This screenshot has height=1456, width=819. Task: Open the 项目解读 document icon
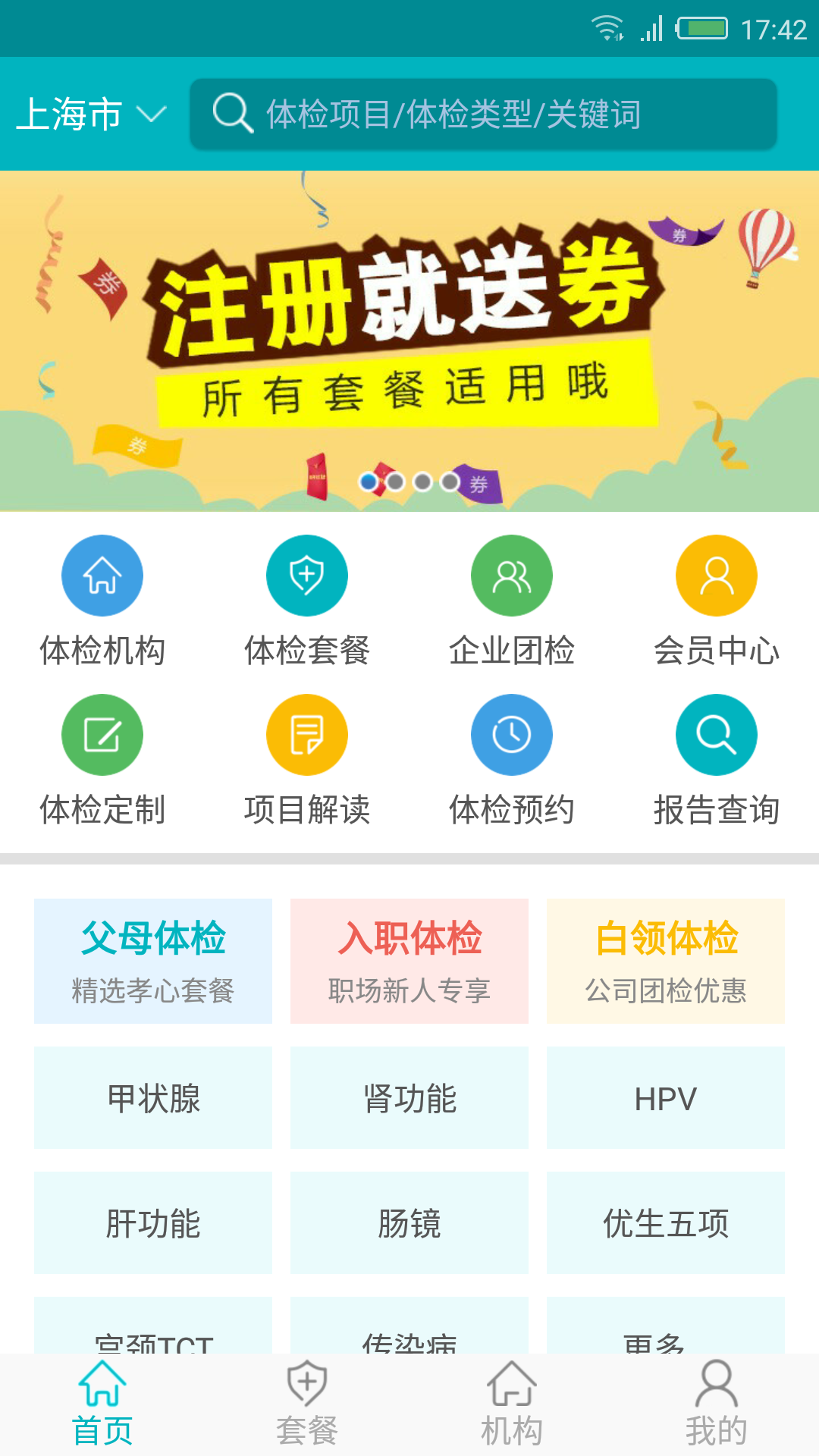pos(306,733)
